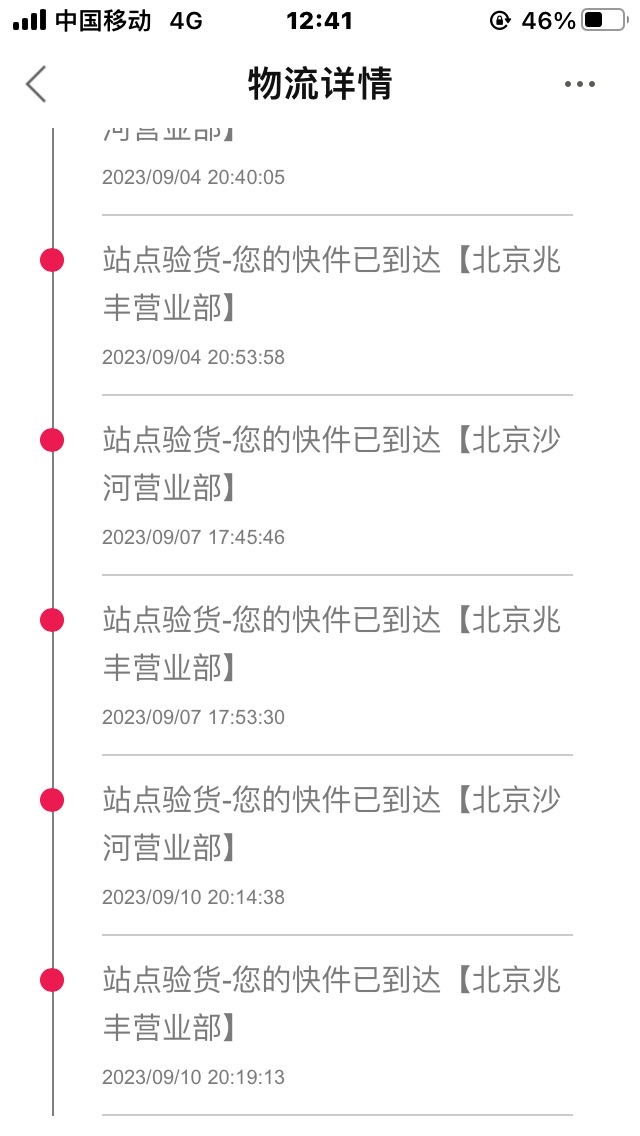Open the three-dot overflow menu
This screenshot has width=640, height=1136.
pyautogui.click(x=580, y=84)
